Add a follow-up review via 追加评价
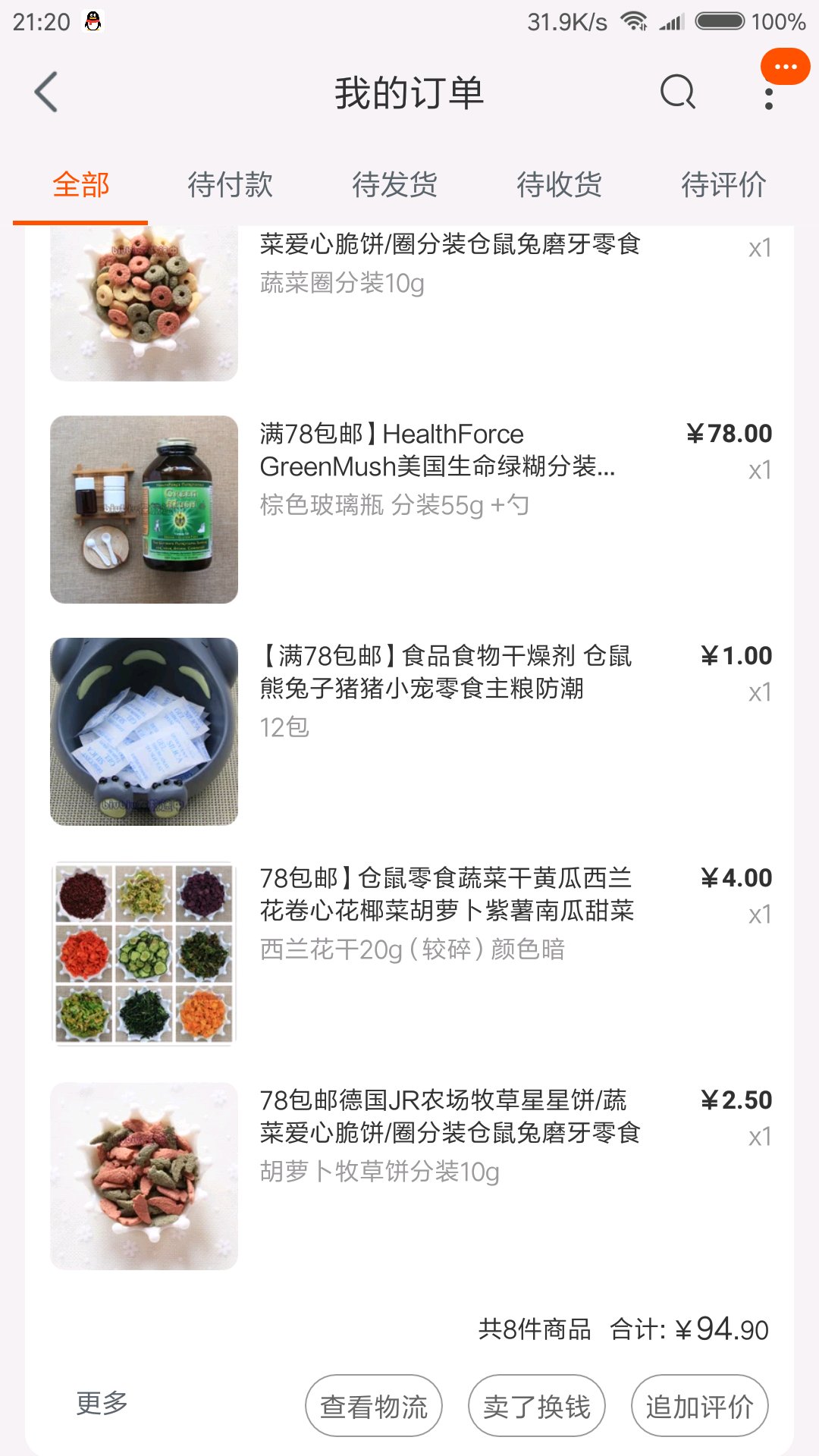Screen dimensions: 819x1456 [x=699, y=1406]
